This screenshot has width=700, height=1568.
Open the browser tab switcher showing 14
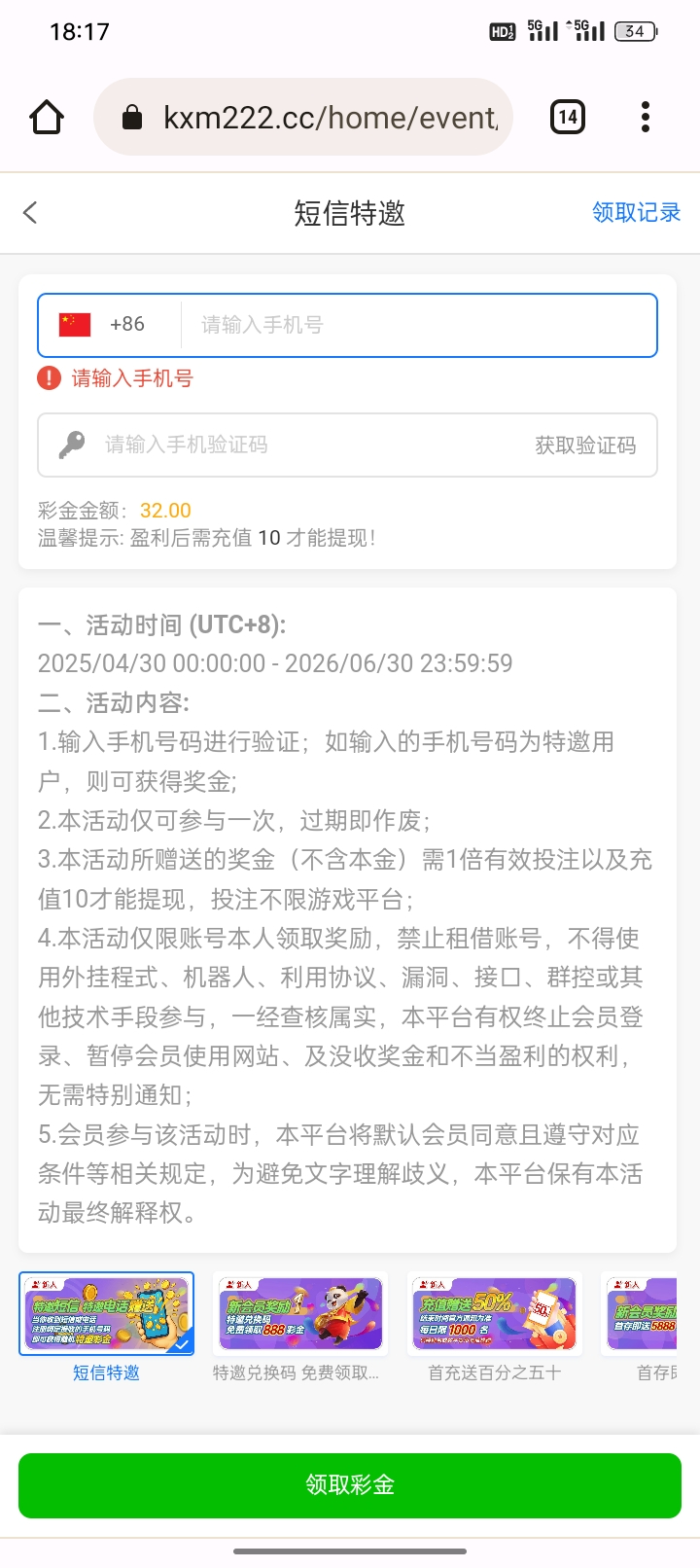click(x=568, y=118)
